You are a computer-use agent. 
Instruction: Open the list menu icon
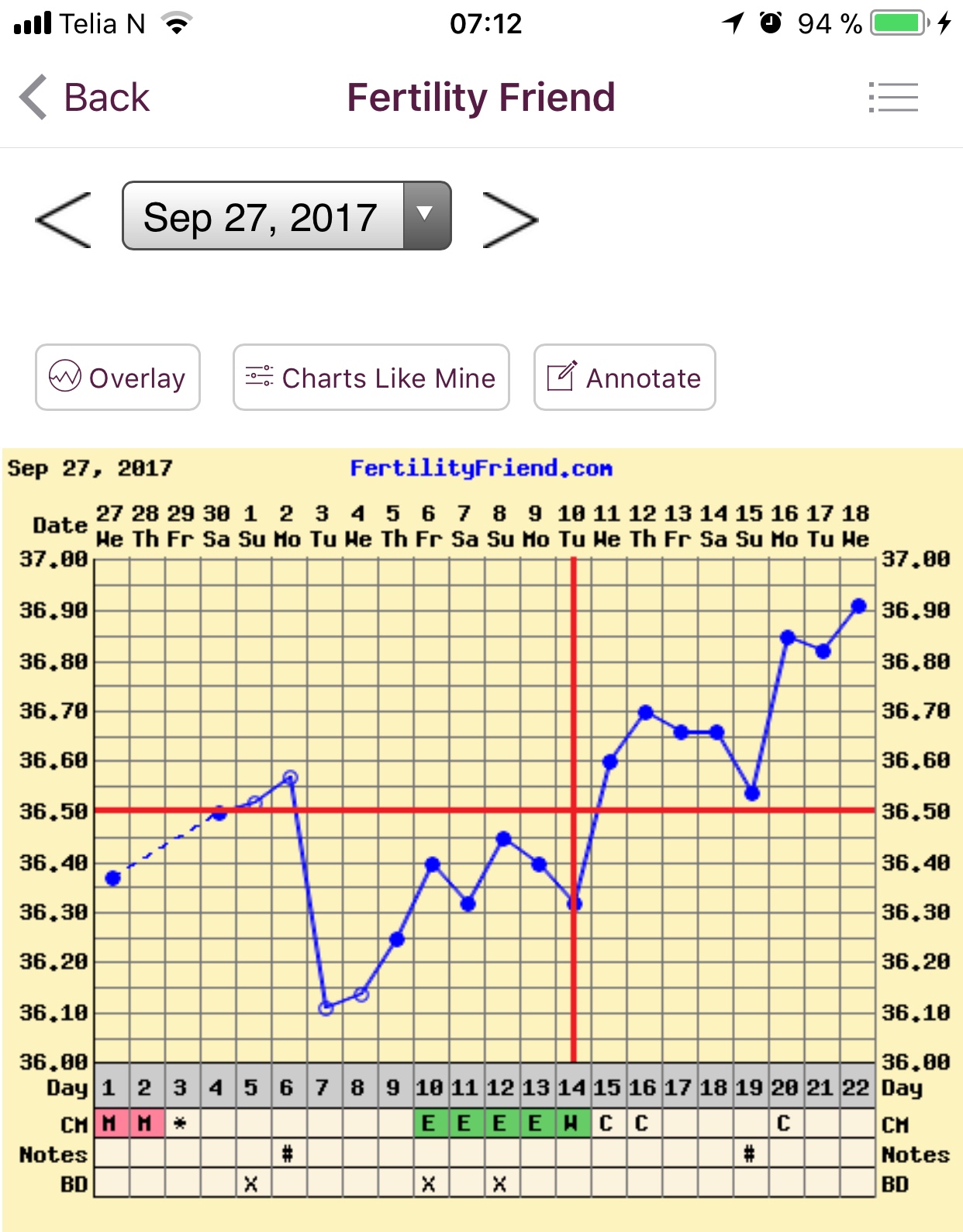pyautogui.click(x=893, y=98)
